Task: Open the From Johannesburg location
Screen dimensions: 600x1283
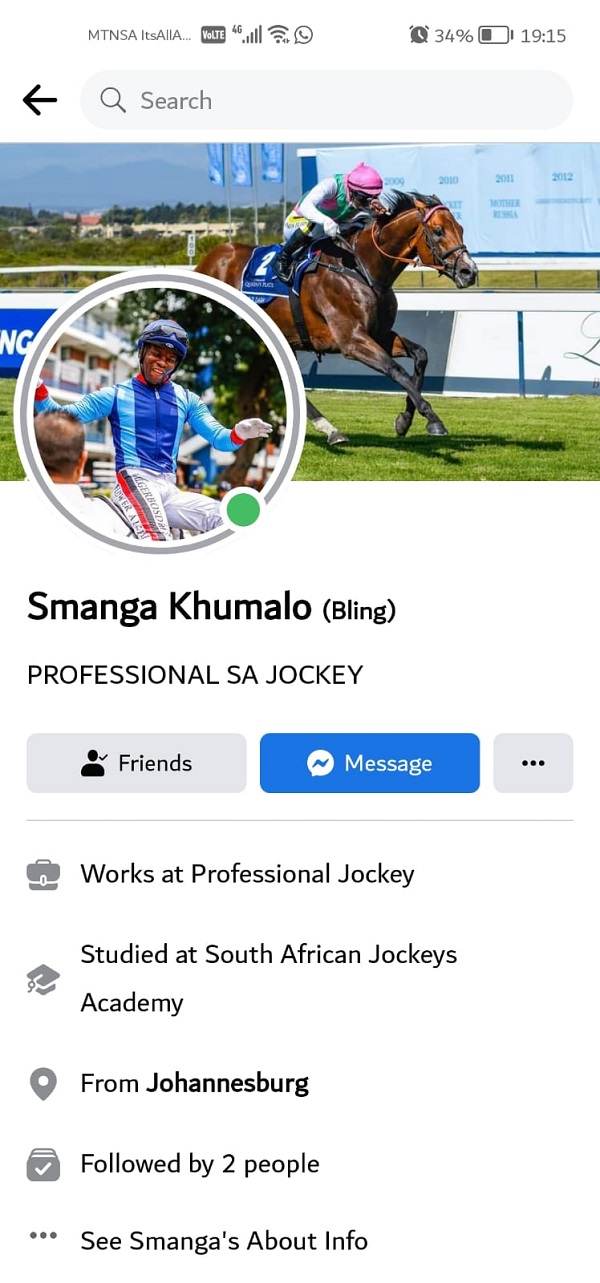Action: click(194, 1083)
